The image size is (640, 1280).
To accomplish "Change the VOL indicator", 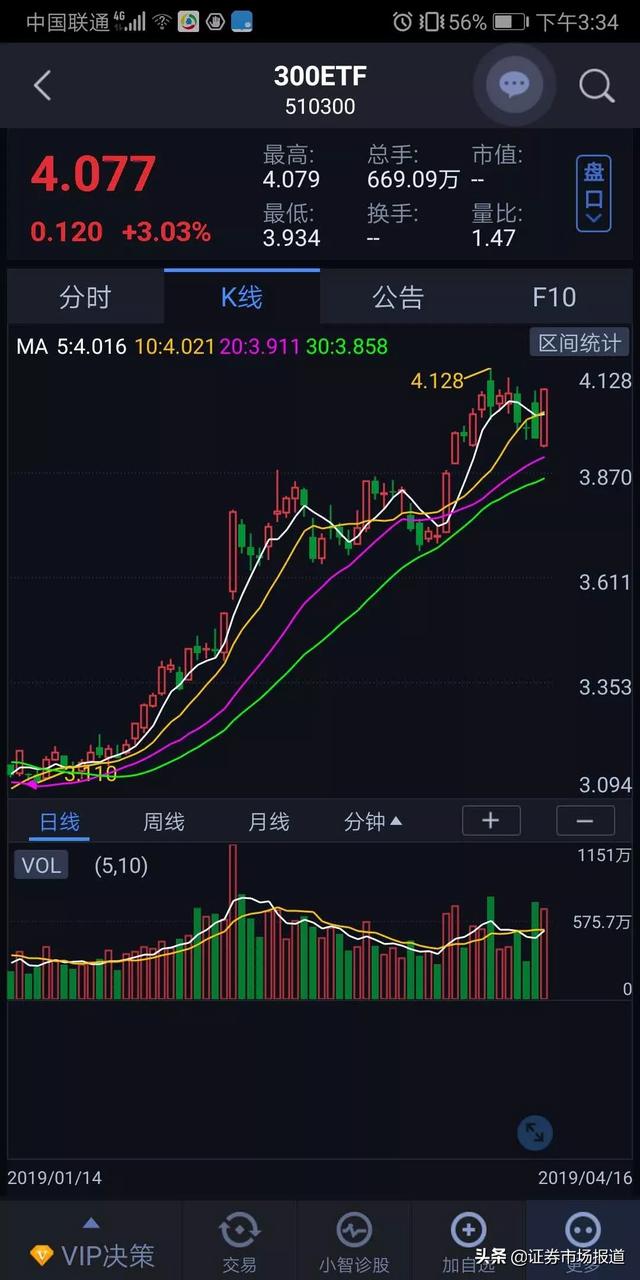I will 41,865.
